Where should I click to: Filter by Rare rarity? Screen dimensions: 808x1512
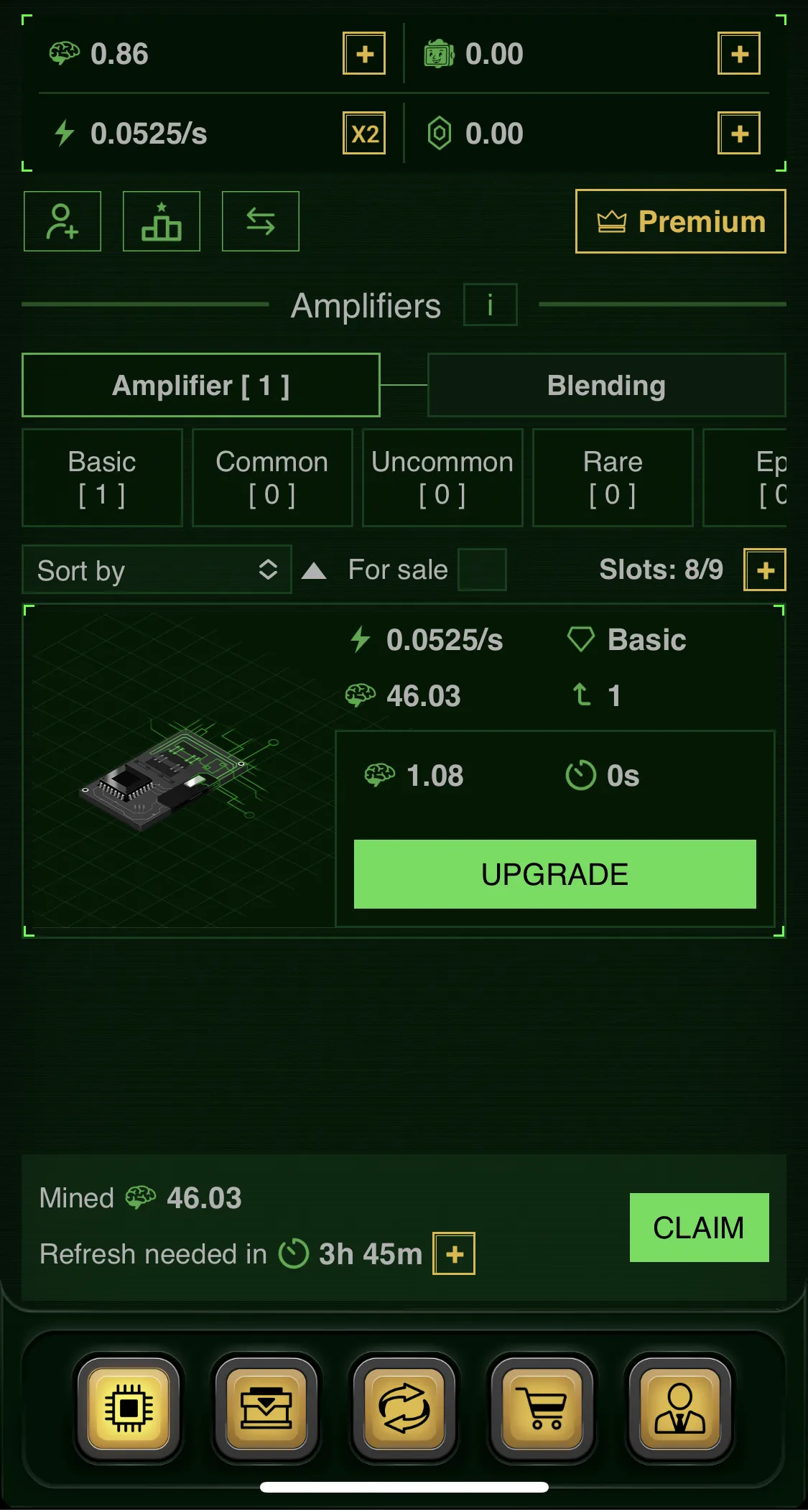tap(613, 478)
